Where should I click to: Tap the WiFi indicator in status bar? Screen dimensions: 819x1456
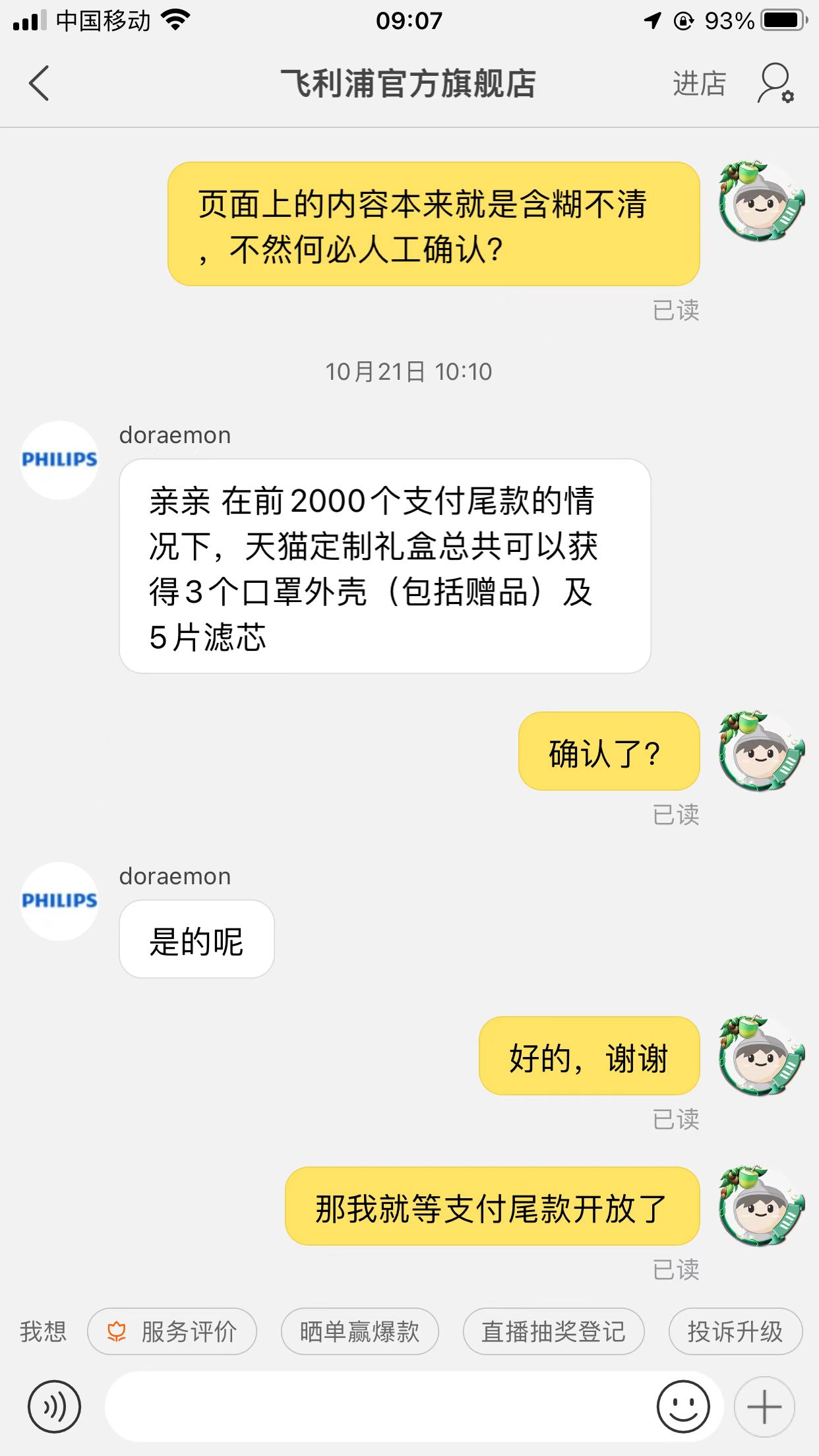coord(174,20)
